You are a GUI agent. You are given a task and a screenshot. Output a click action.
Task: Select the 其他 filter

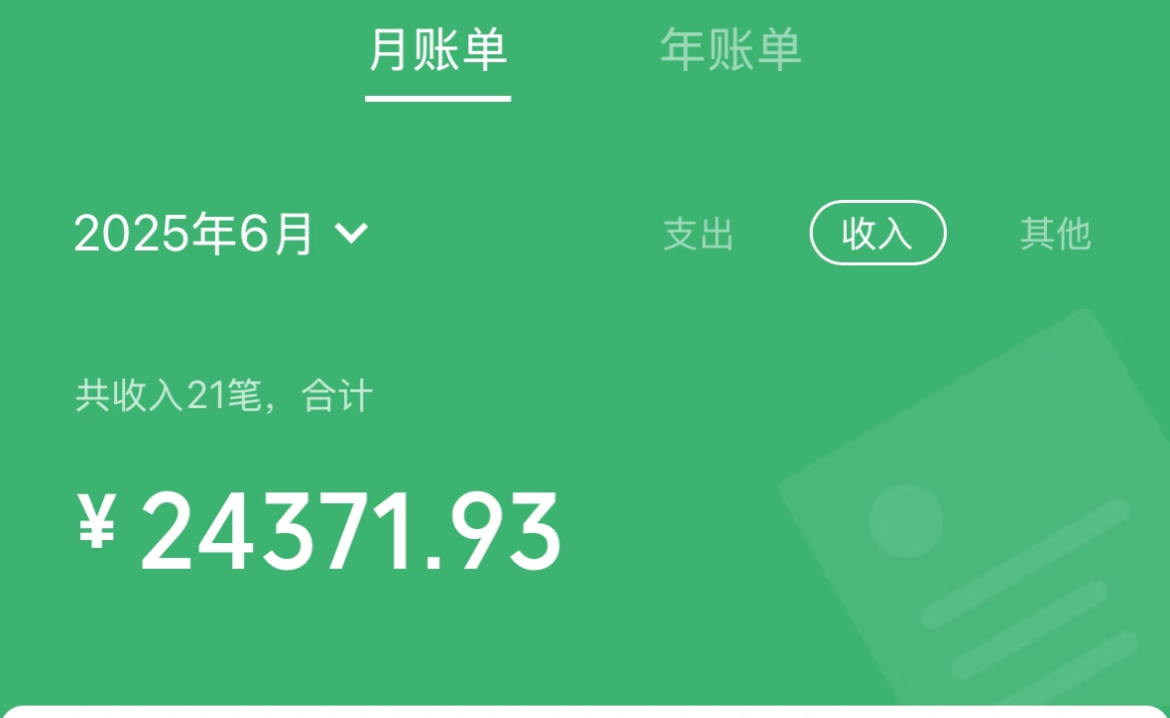point(1055,234)
